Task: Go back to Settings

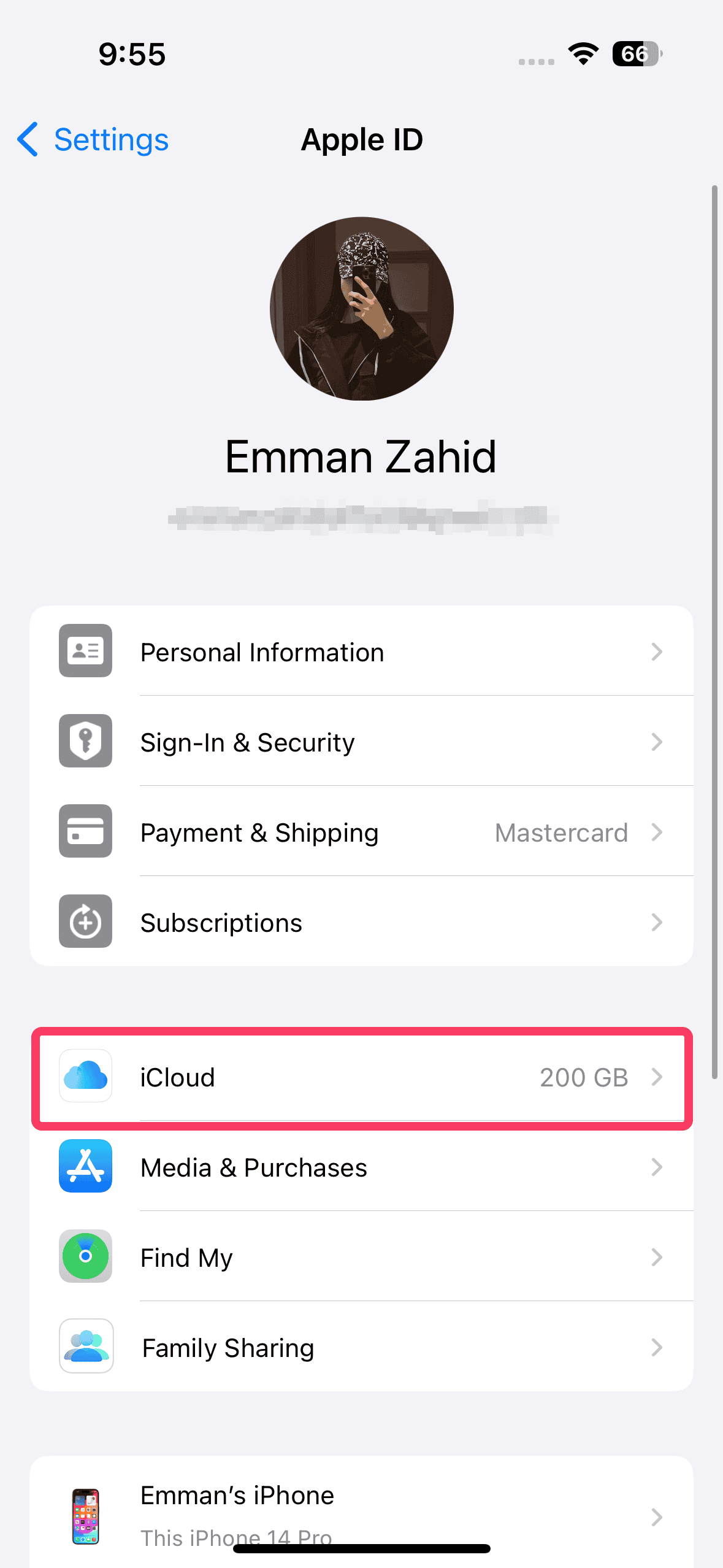Action: pyautogui.click(x=93, y=140)
